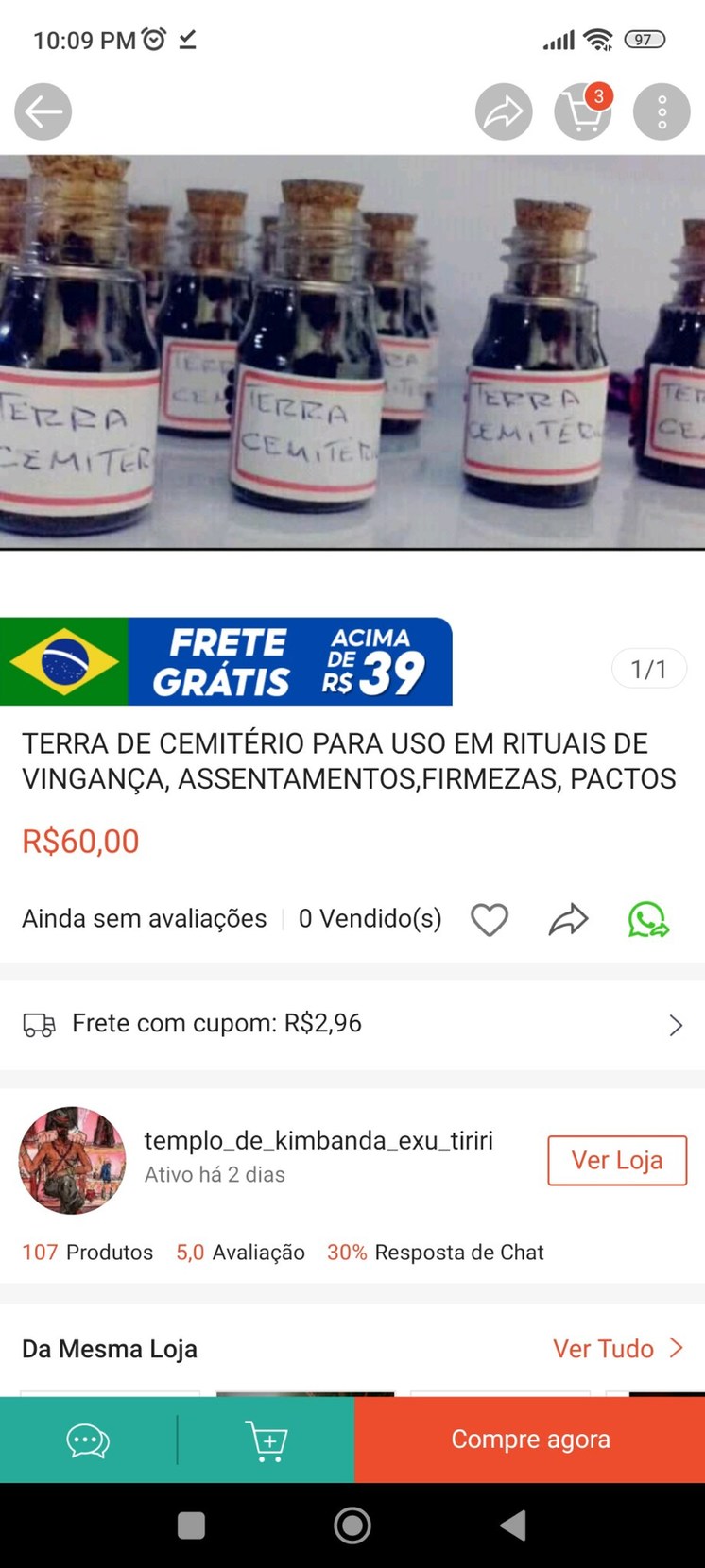This screenshot has height=1568, width=705.
Task: Open the terra de cemitério product photo
Action: pos(352,351)
